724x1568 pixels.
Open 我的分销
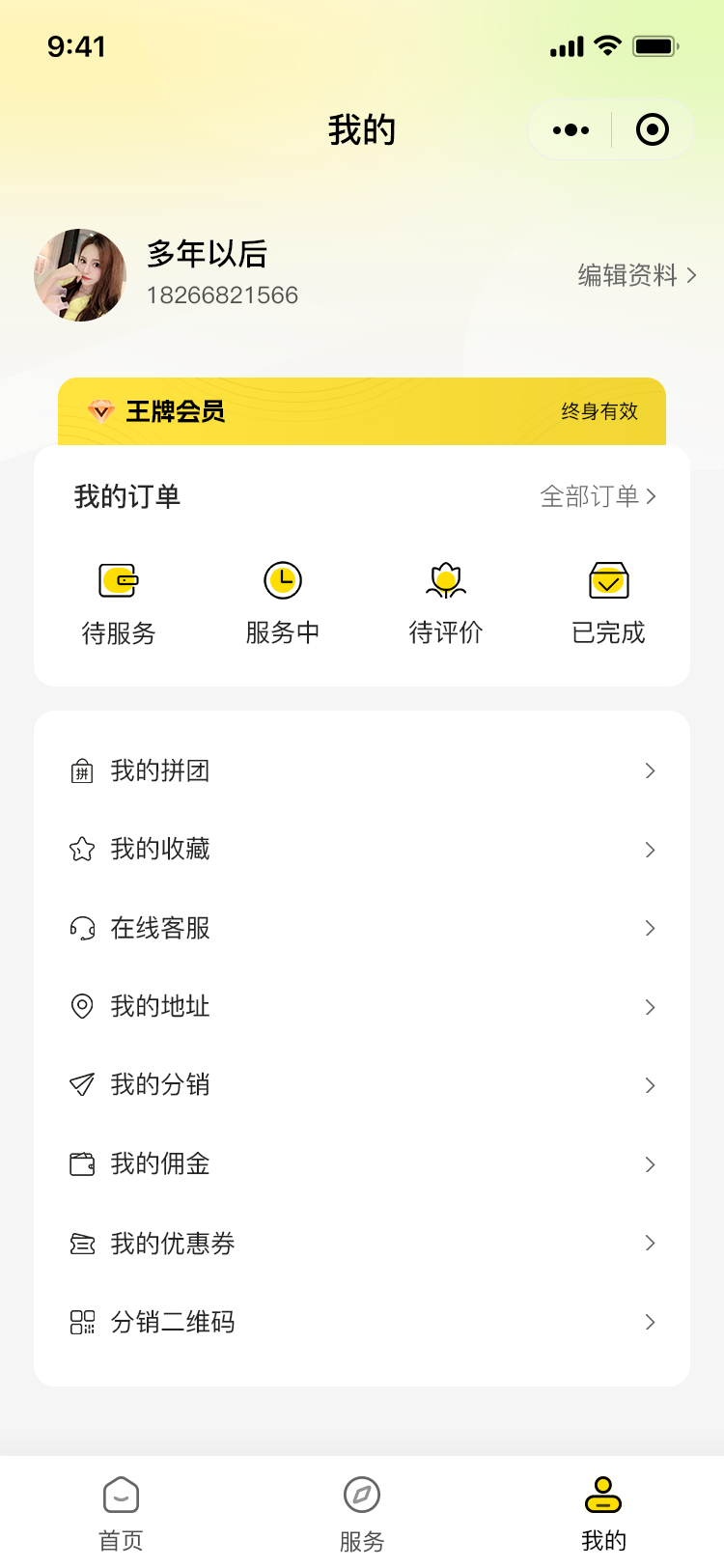tap(362, 1085)
